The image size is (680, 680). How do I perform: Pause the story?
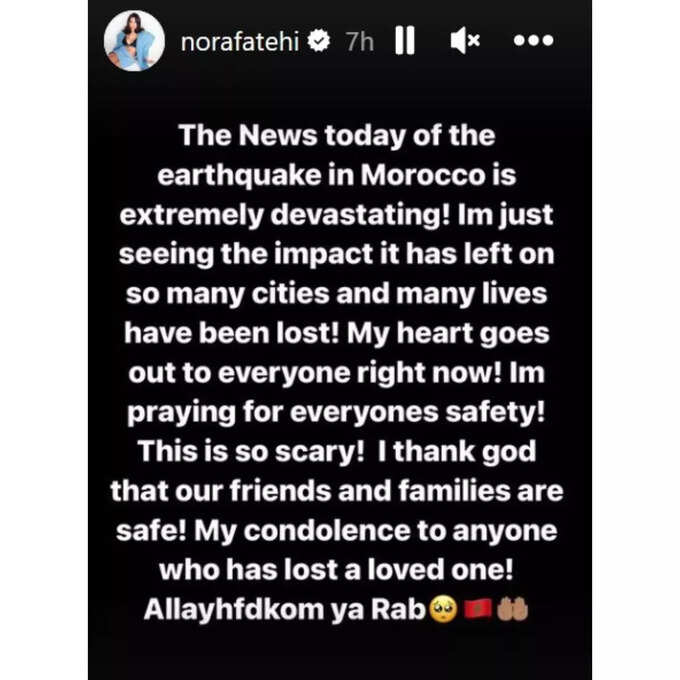coord(404,41)
